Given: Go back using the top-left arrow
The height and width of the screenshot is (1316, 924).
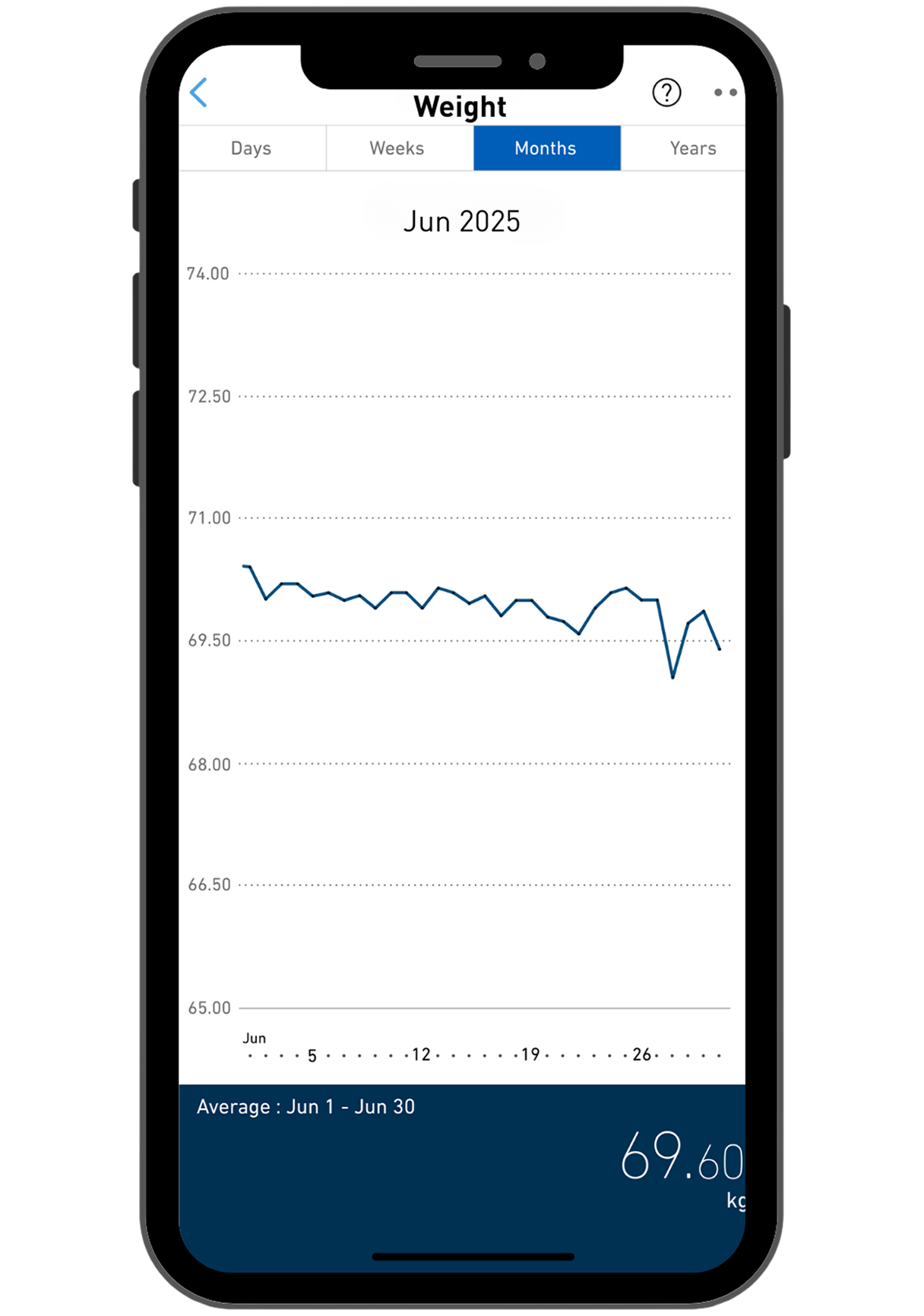Looking at the screenshot, I should (x=198, y=93).
